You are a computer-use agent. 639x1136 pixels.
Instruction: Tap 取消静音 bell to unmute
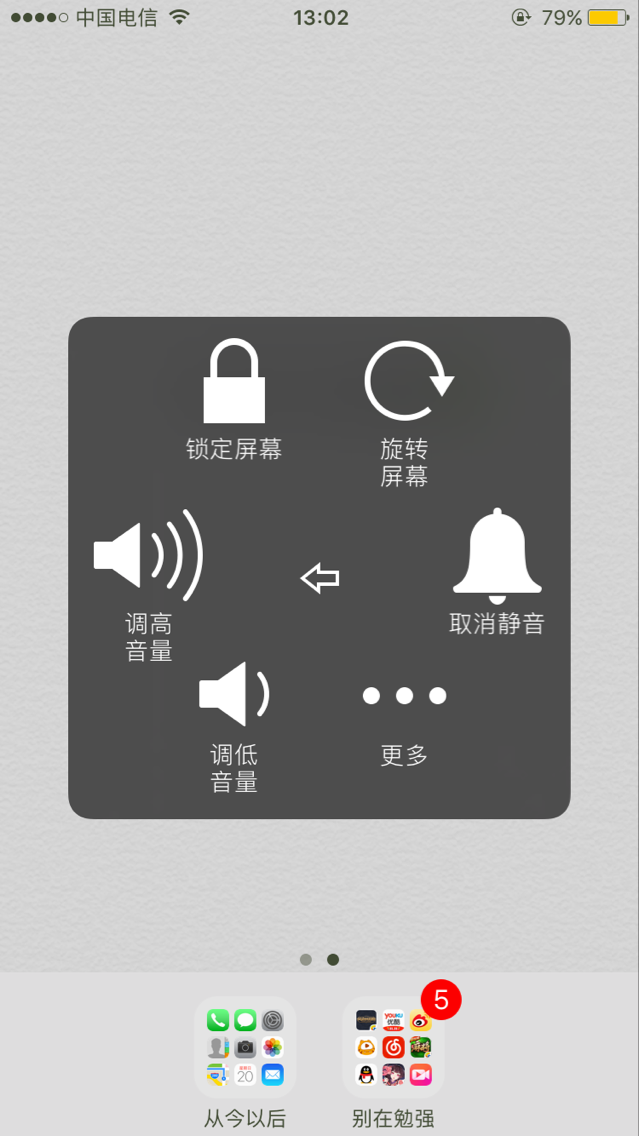[497, 572]
